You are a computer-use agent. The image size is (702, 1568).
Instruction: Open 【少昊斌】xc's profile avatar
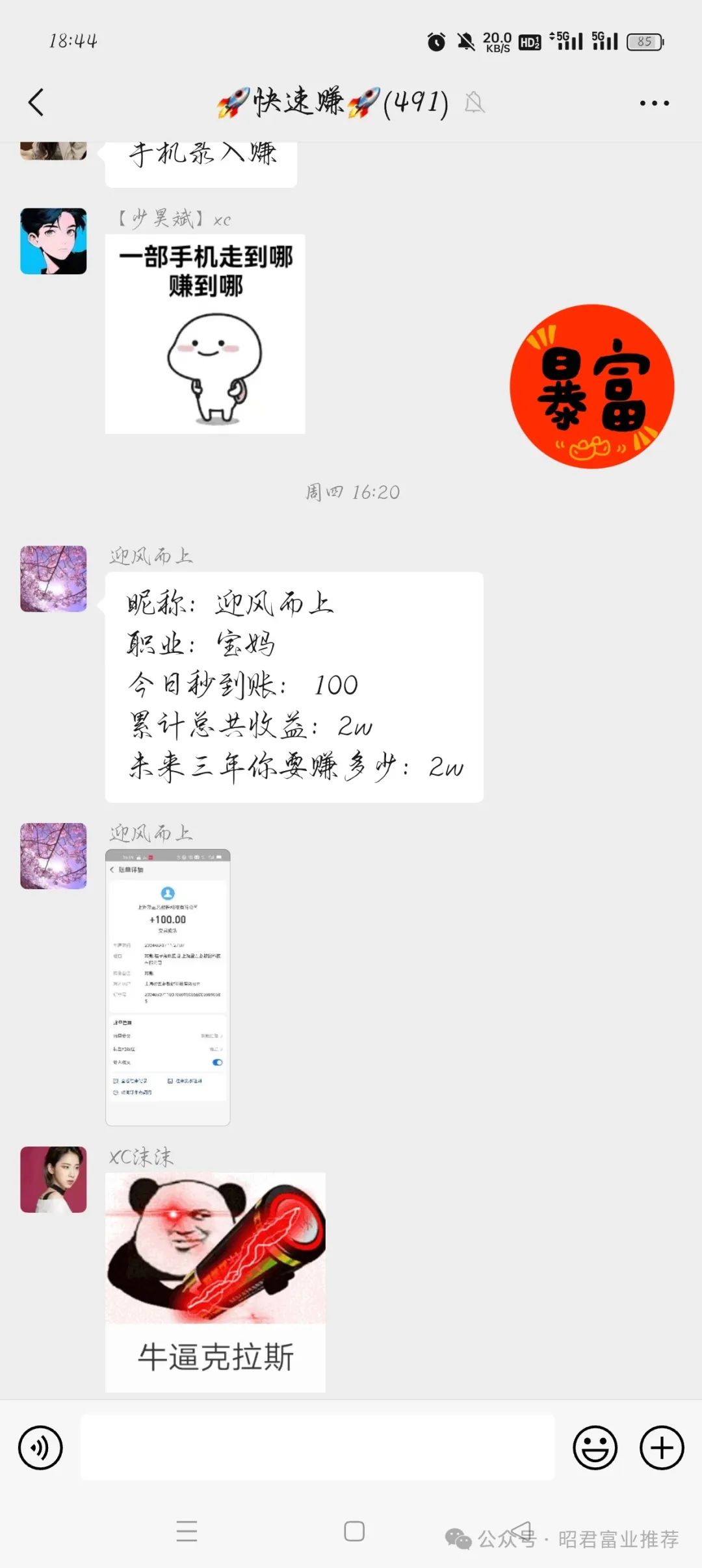coord(53,241)
